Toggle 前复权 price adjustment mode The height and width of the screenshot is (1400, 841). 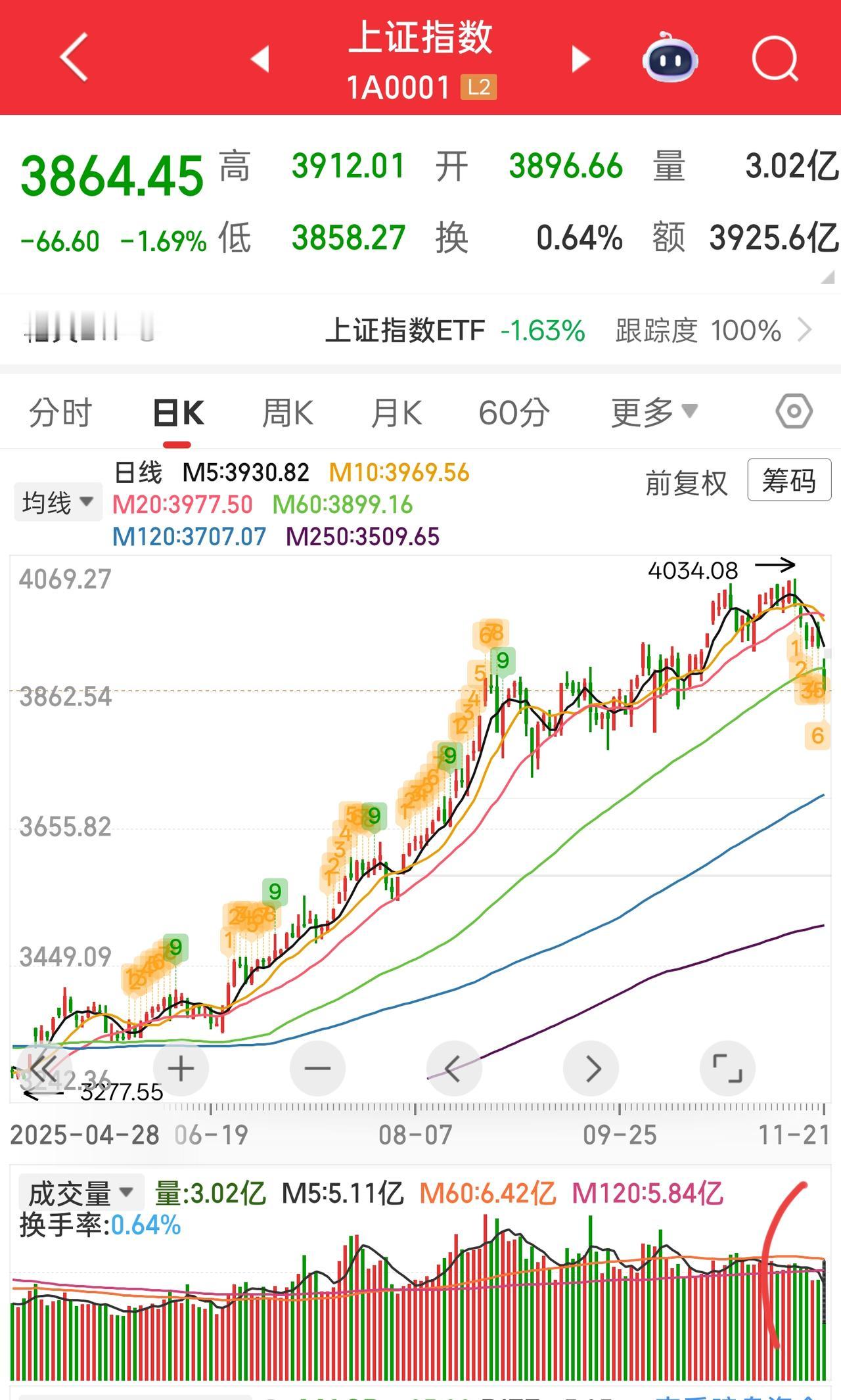[687, 484]
